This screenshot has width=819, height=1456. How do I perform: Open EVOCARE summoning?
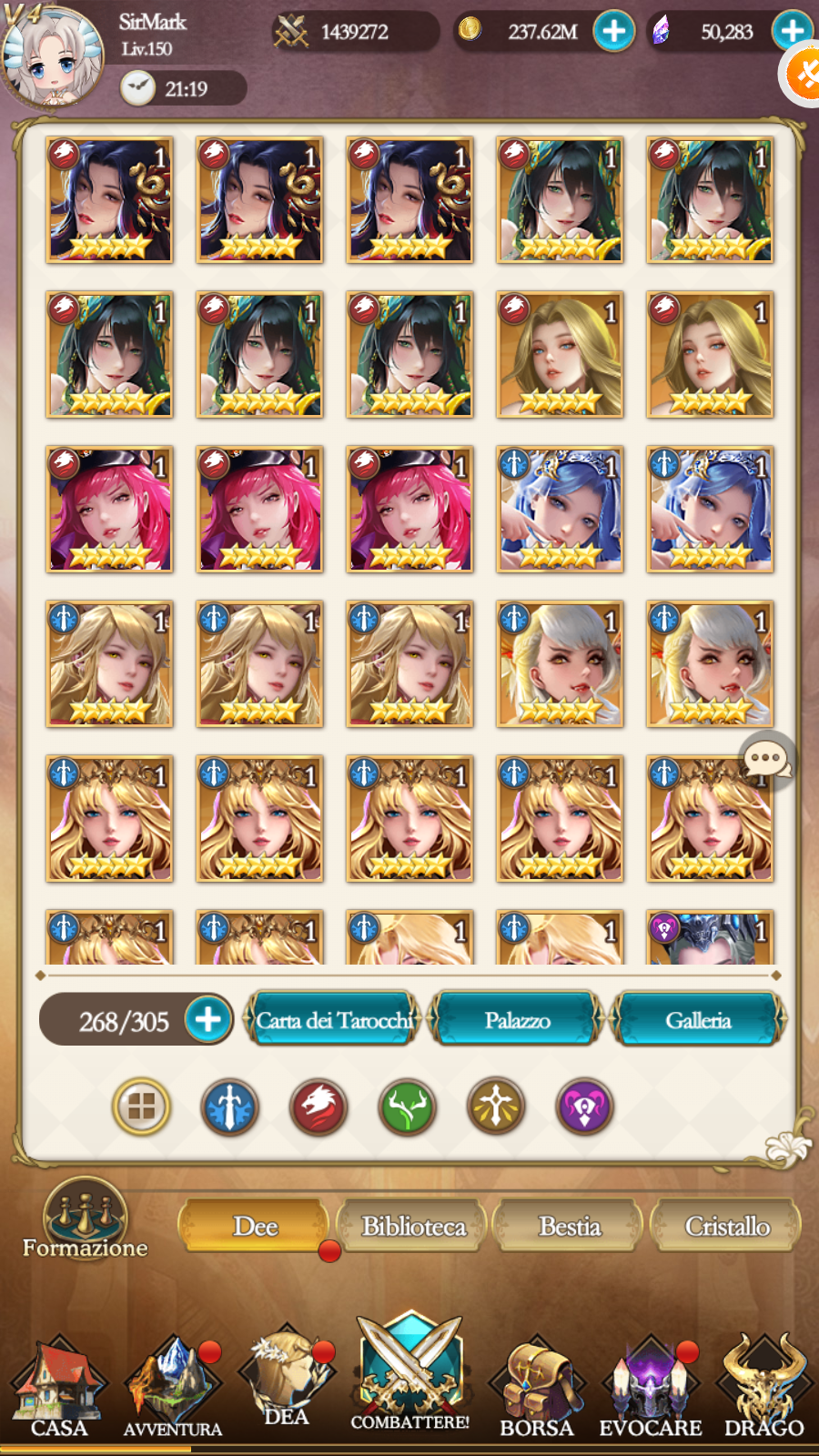(651, 1390)
